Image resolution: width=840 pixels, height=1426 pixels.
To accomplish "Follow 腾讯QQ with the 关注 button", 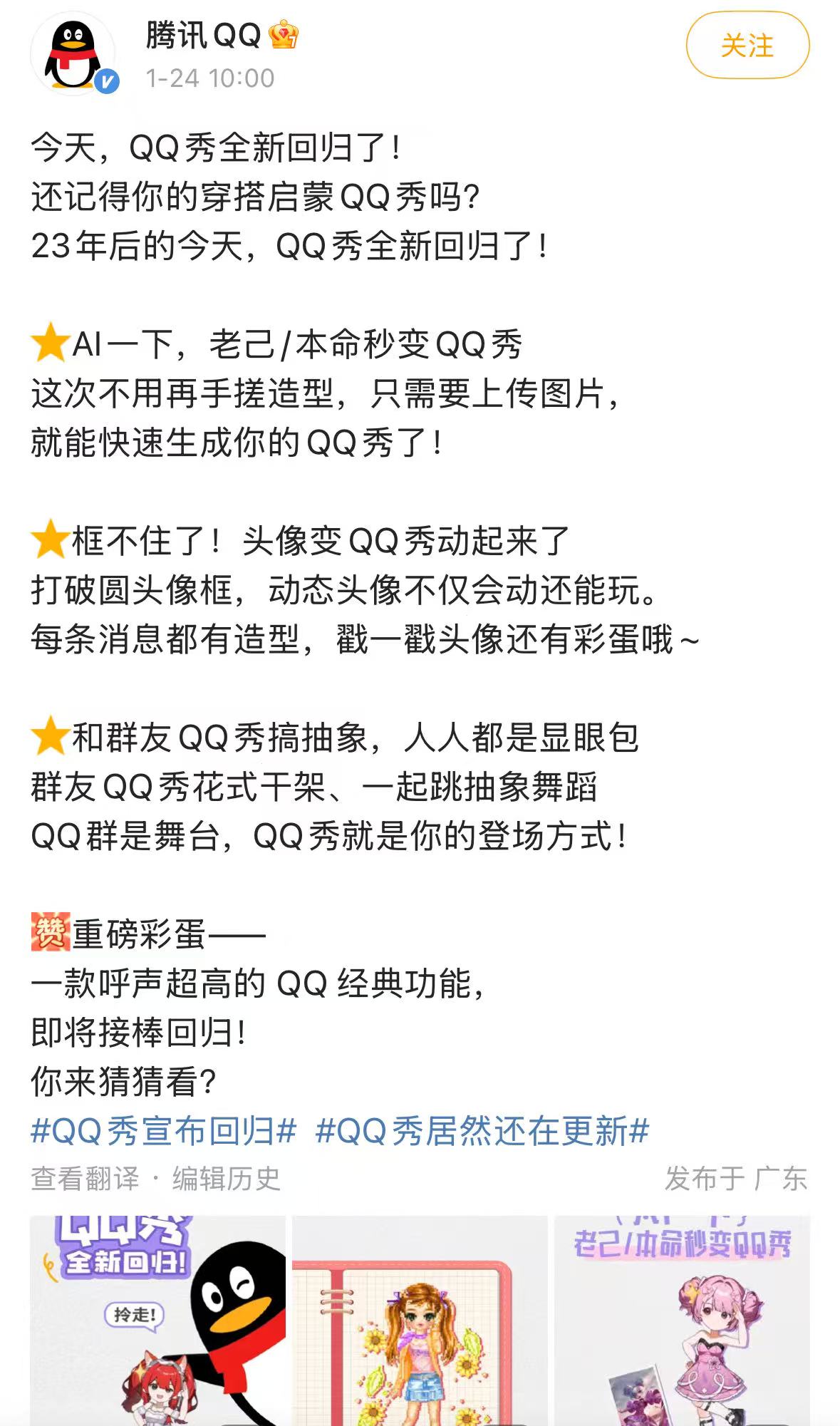I will point(747,46).
